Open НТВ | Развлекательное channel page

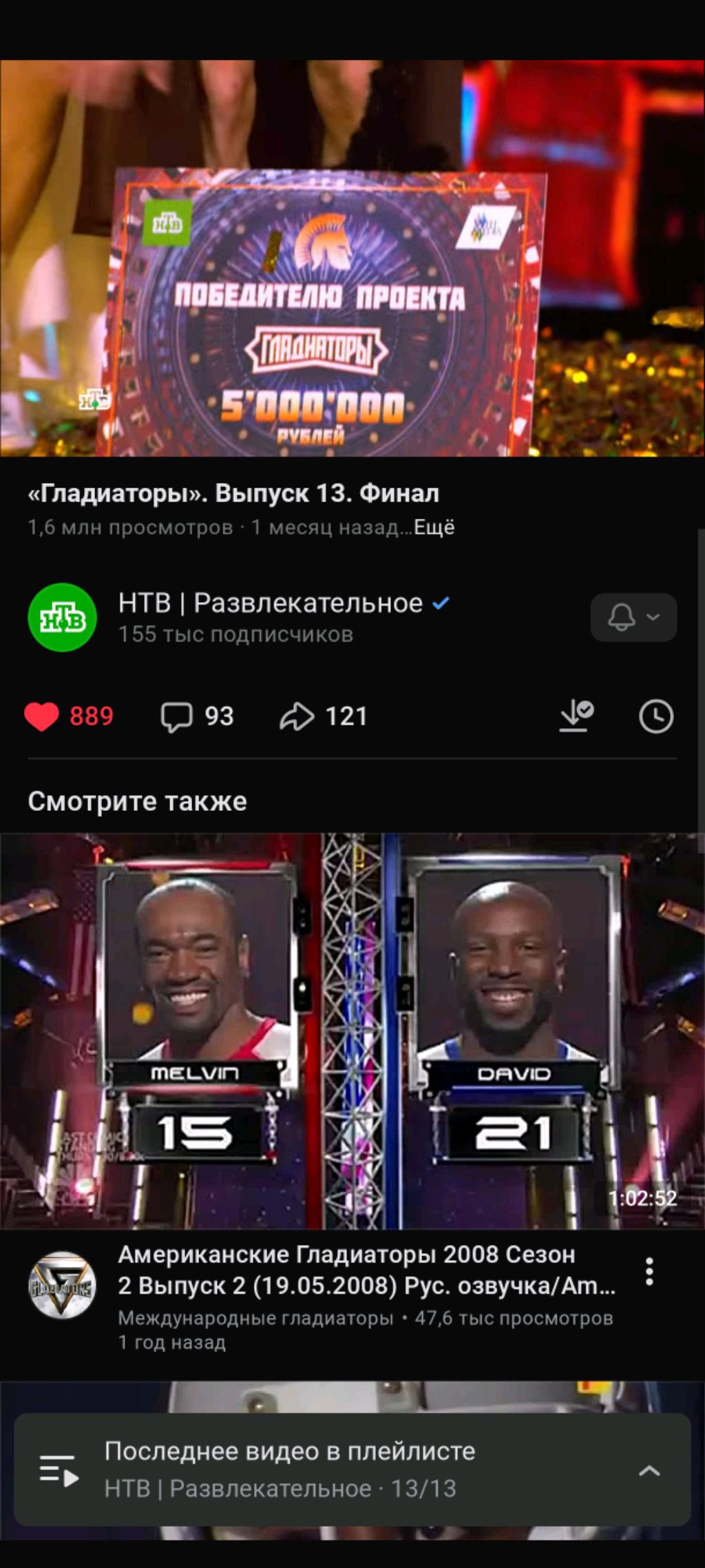coord(270,604)
